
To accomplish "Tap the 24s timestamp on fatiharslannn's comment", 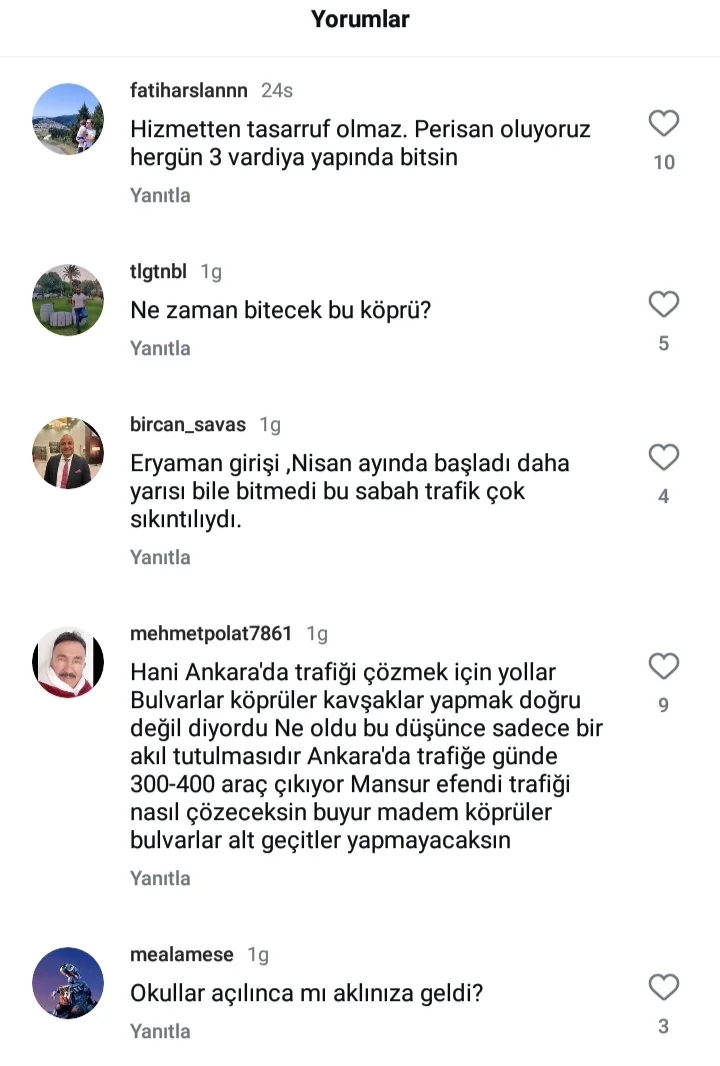I will click(x=276, y=90).
